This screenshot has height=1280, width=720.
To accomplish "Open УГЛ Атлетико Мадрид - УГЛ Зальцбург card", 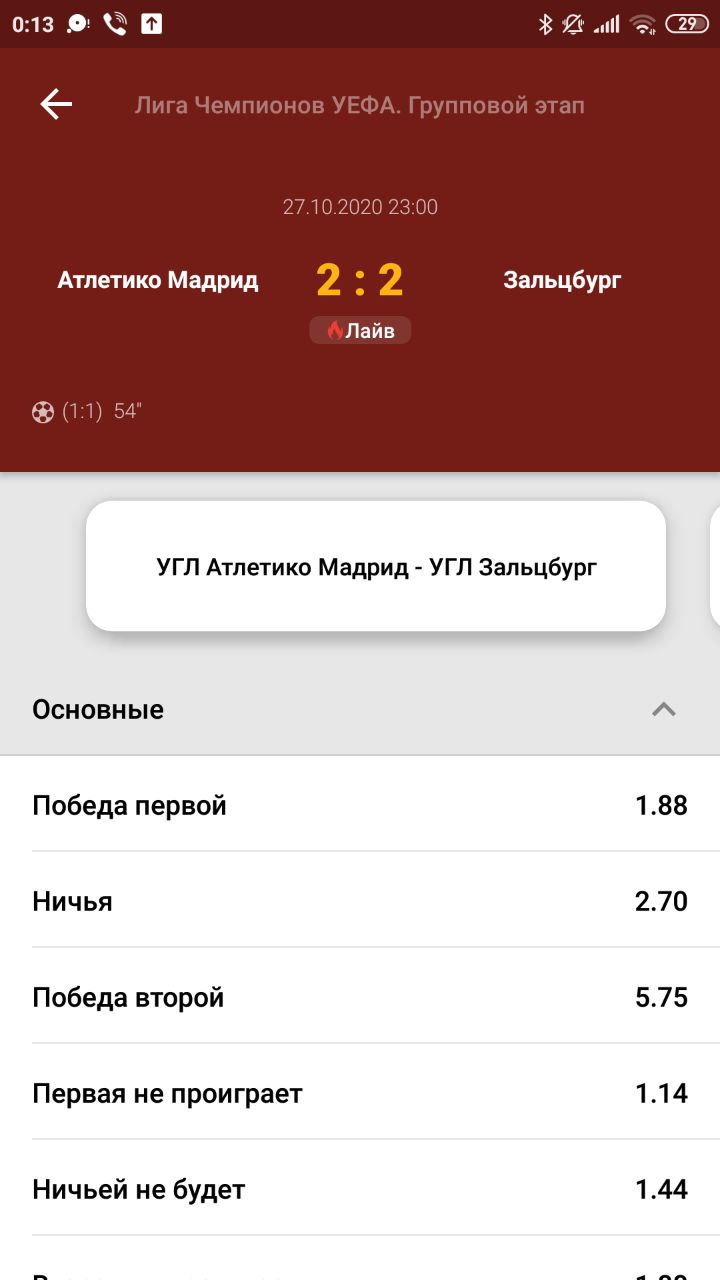I will pyautogui.click(x=376, y=567).
